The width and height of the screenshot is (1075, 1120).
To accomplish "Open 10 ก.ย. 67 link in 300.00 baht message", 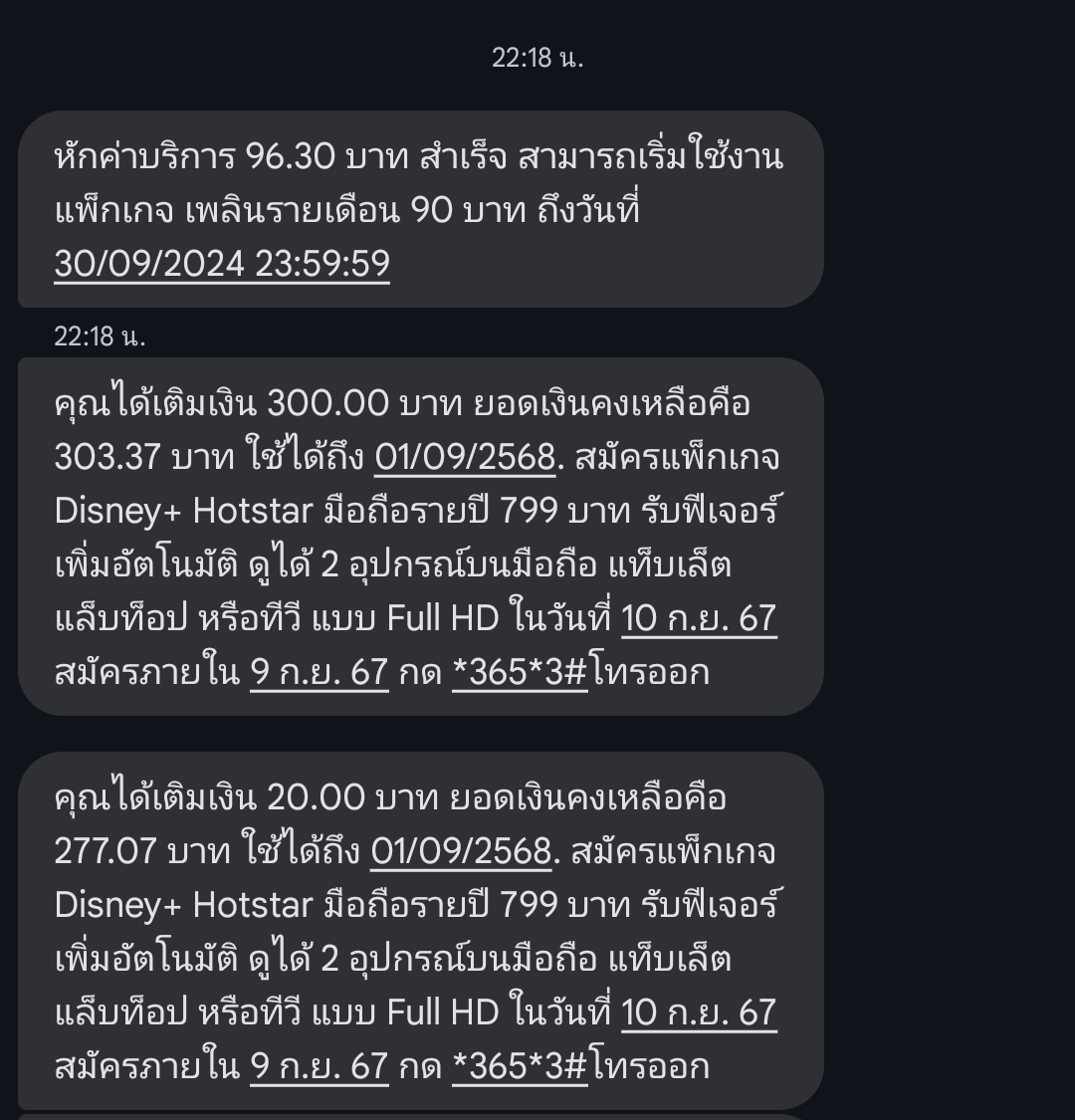I will click(700, 618).
